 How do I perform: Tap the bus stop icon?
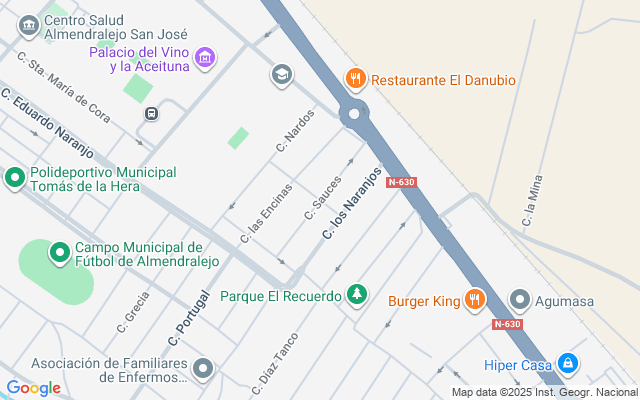coord(151,114)
